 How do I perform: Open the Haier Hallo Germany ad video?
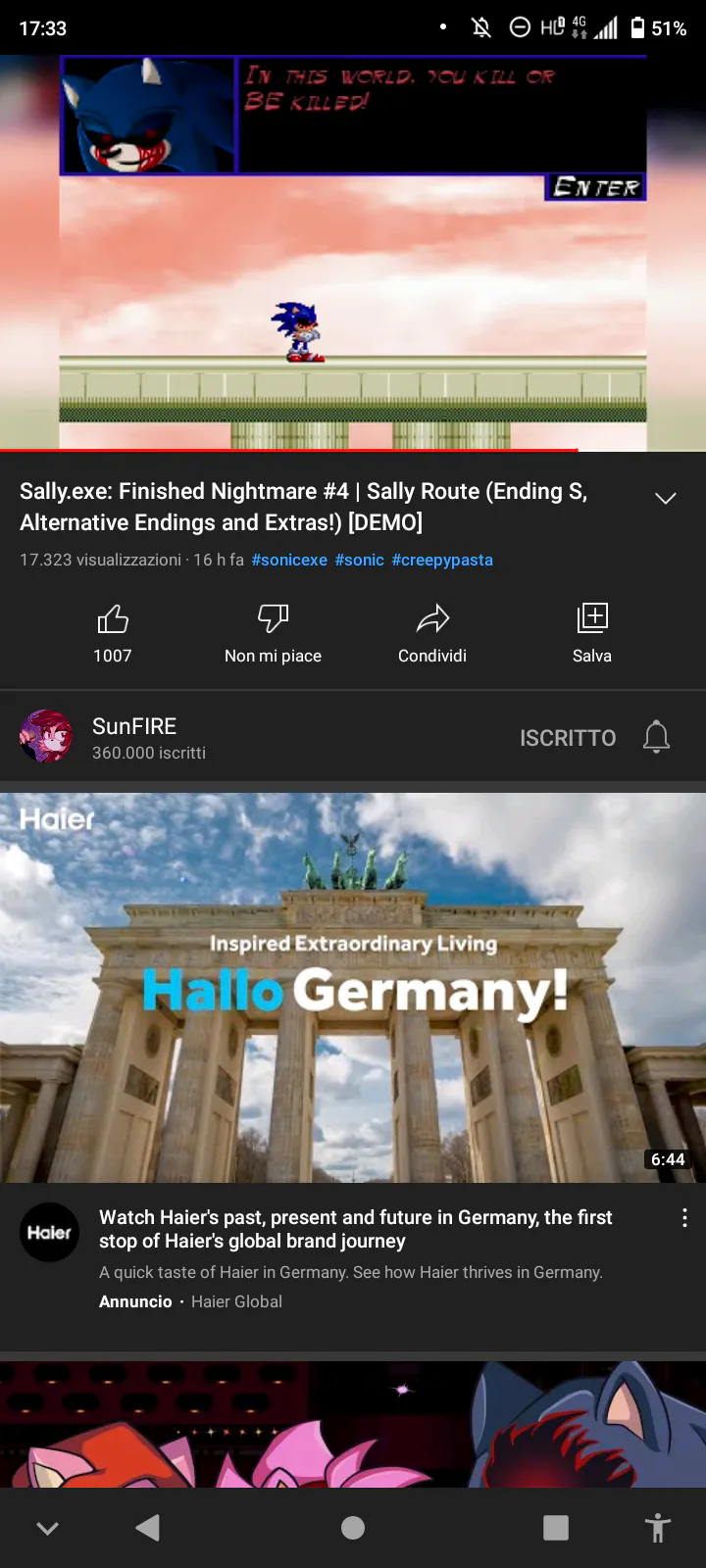pyautogui.click(x=353, y=987)
